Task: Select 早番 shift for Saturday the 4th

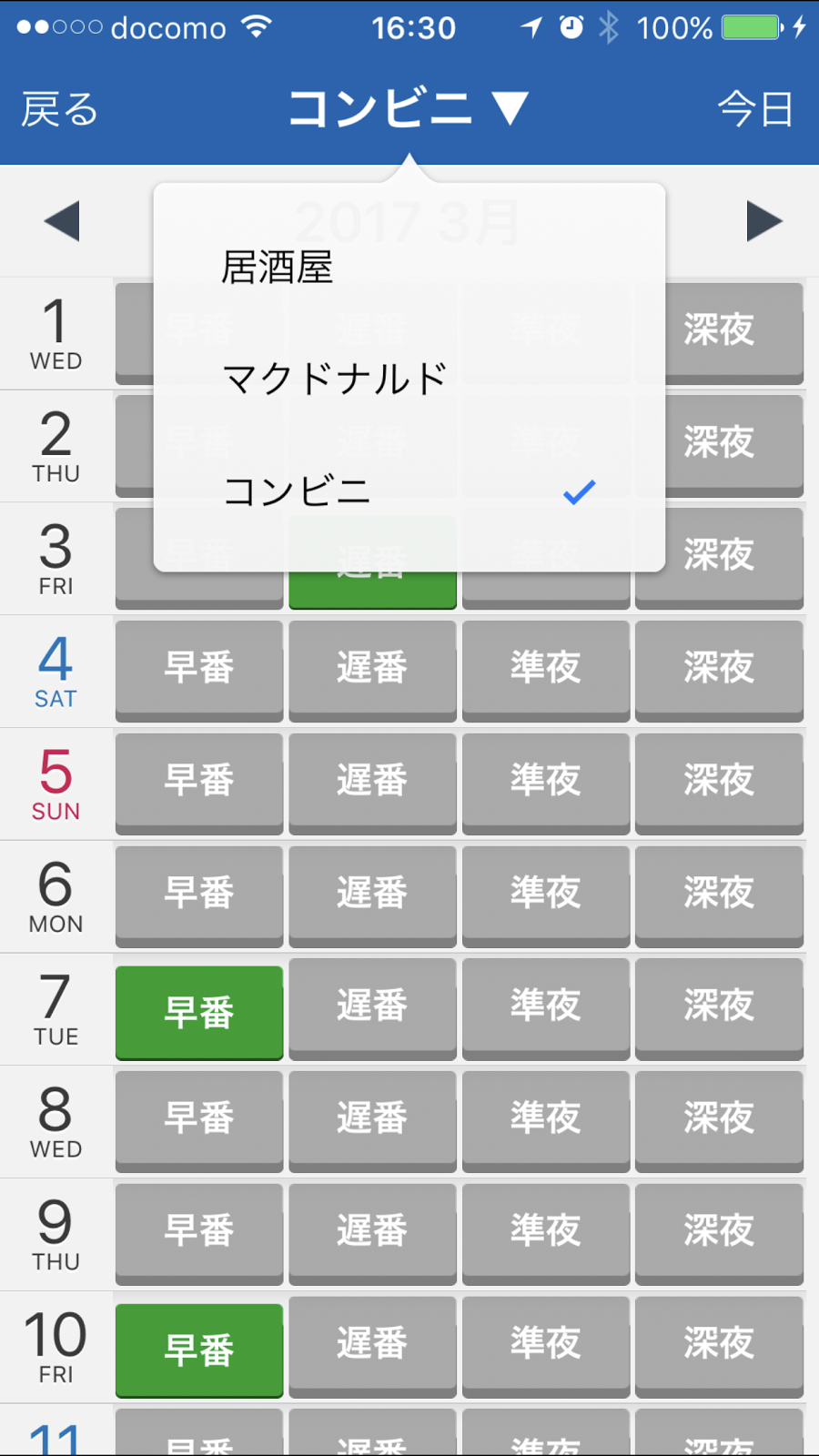Action: click(198, 670)
